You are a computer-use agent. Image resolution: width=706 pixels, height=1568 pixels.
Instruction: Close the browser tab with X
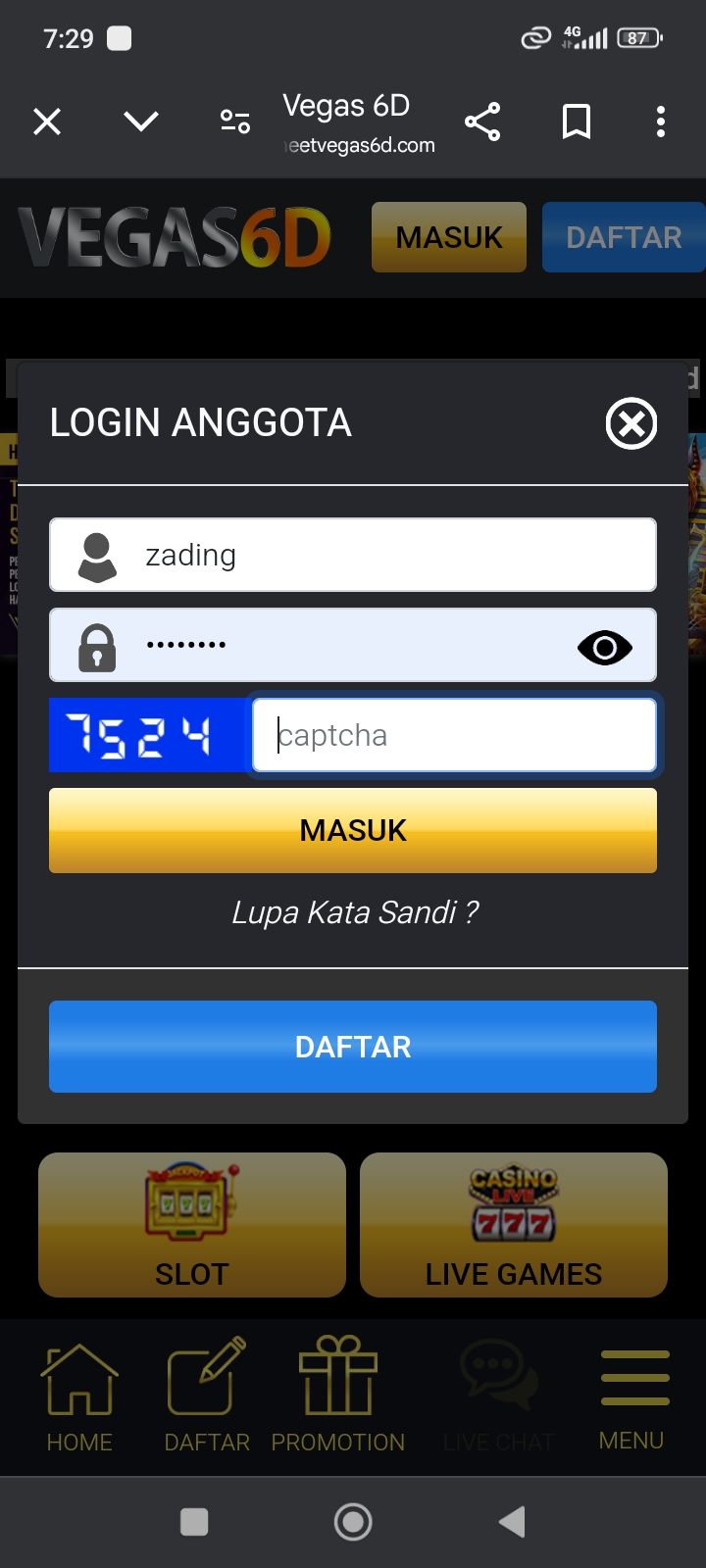tap(47, 122)
